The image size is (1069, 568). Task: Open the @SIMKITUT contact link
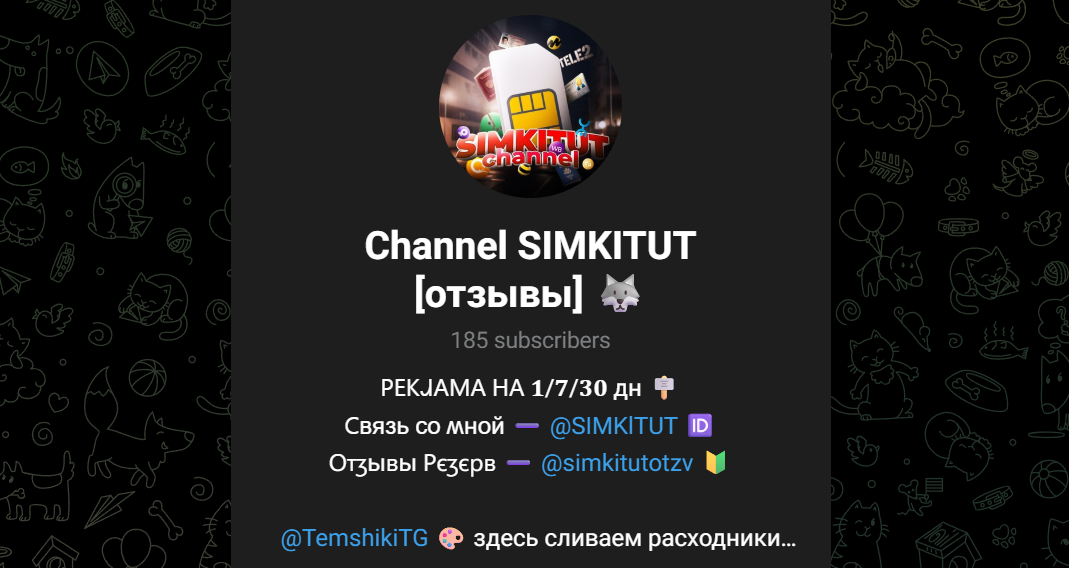tap(613, 426)
